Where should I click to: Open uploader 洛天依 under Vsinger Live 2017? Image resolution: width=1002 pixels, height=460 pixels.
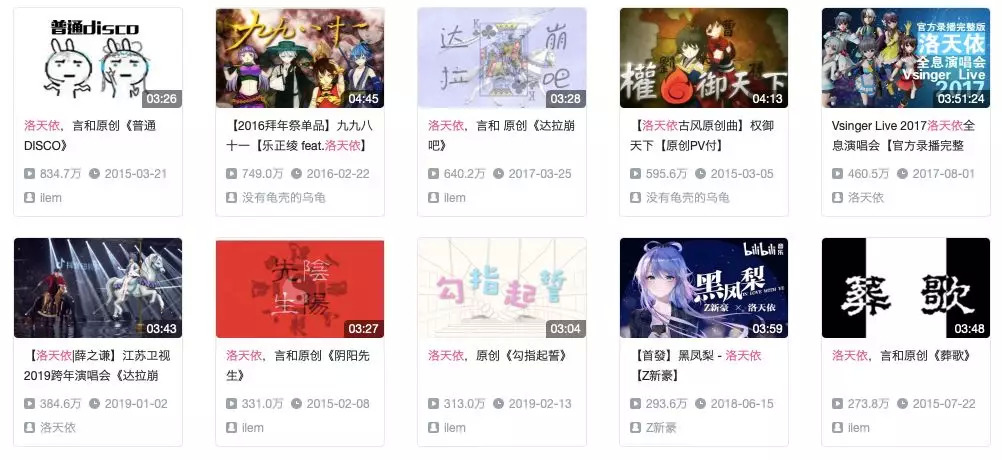pos(865,197)
